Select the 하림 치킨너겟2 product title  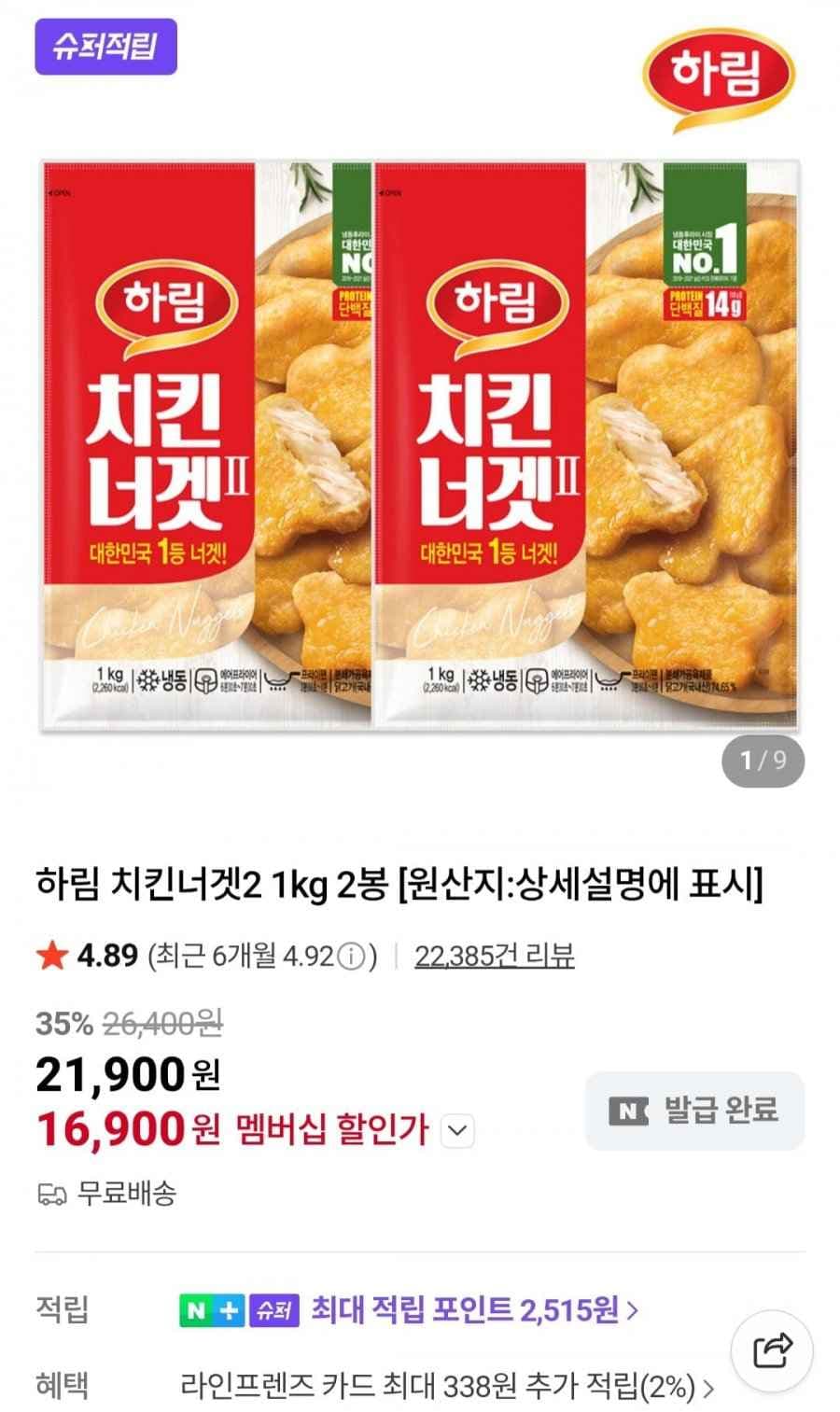401,882
